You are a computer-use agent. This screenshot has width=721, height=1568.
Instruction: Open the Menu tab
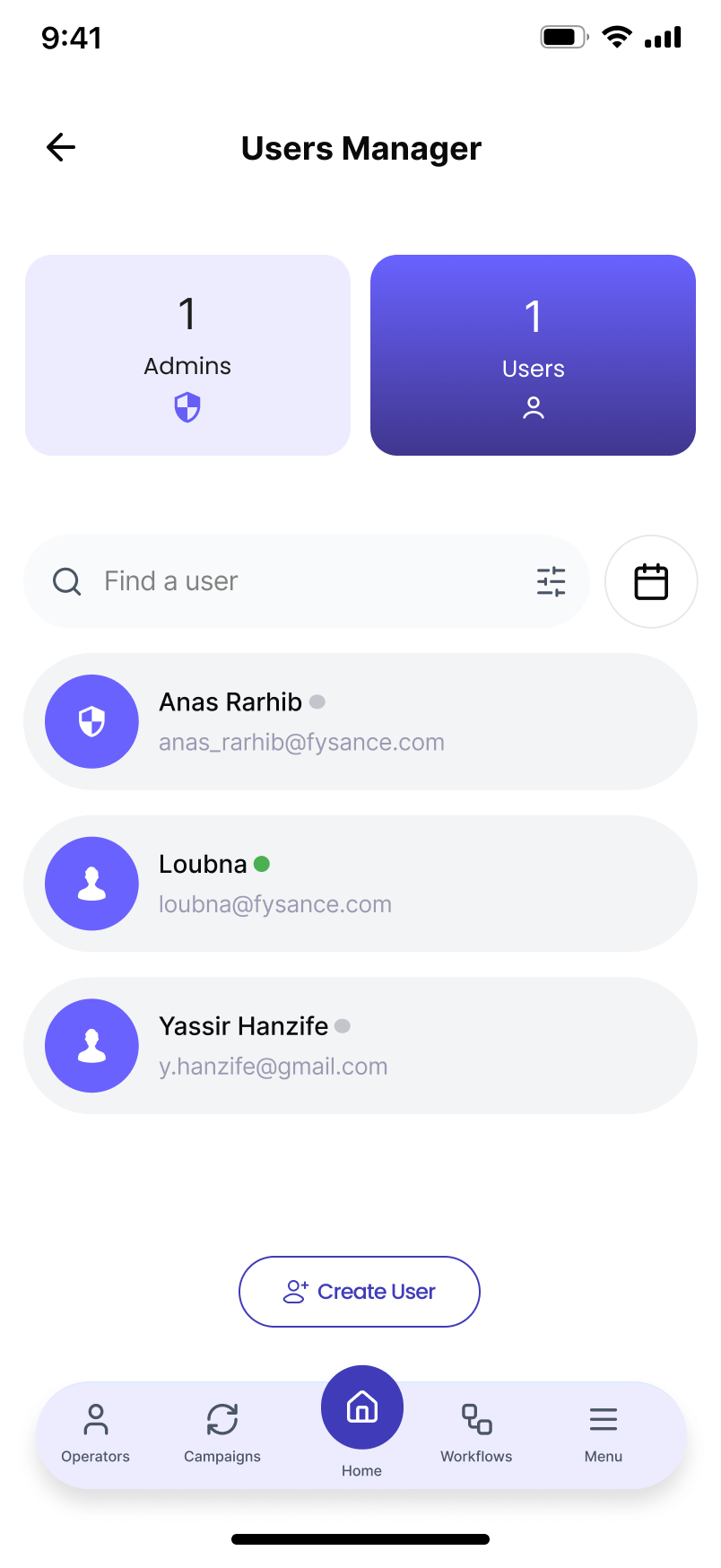point(604,1433)
